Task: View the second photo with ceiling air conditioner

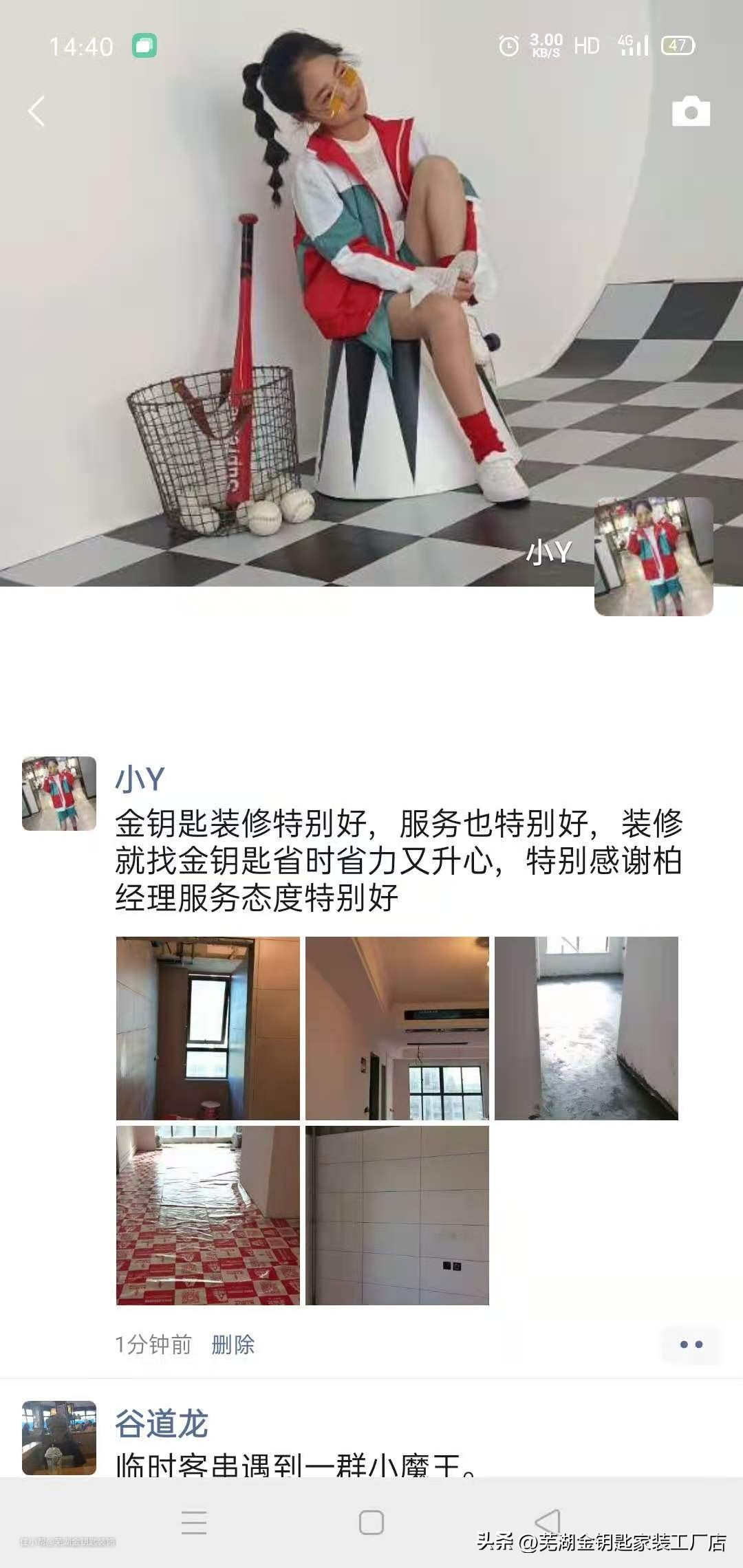Action: [397, 1028]
